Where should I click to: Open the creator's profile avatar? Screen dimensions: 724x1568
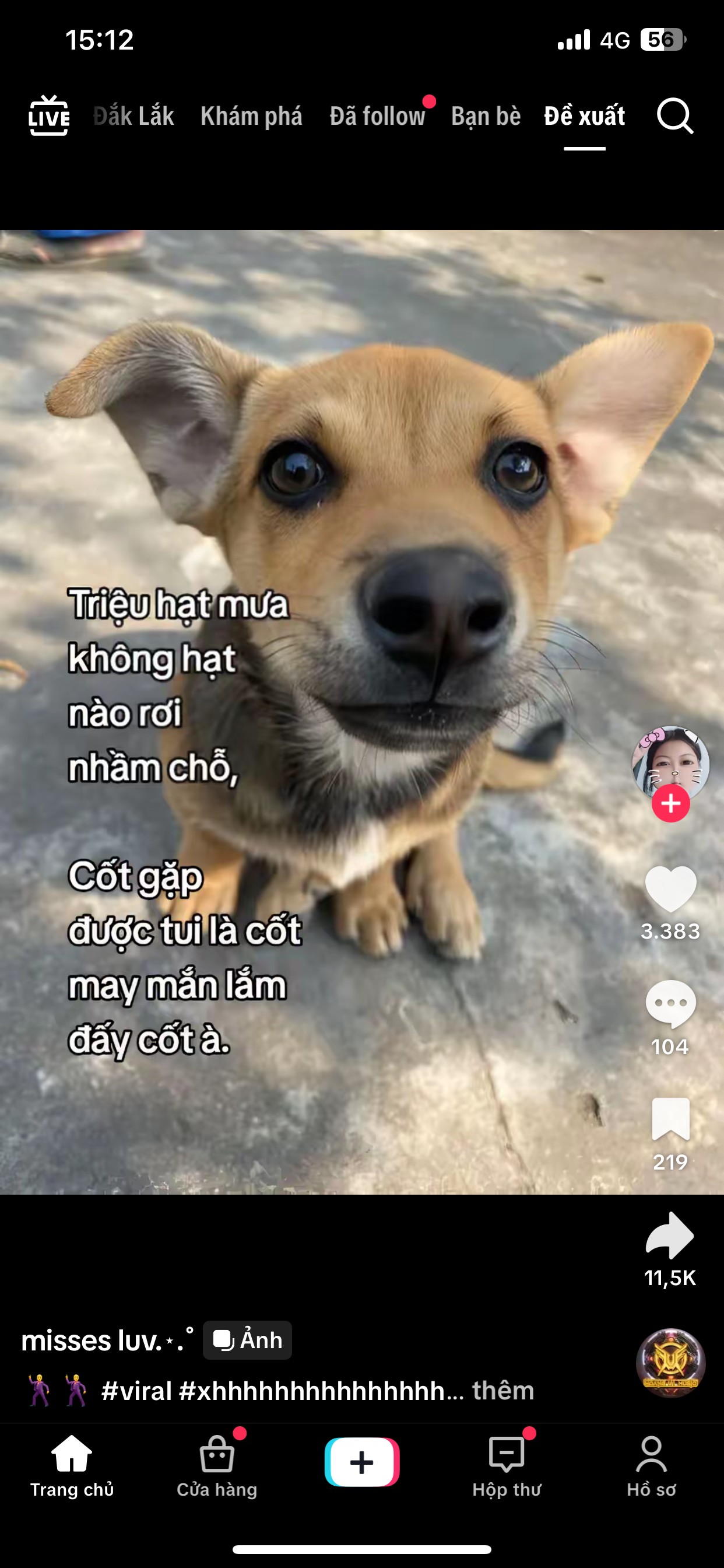point(670,764)
